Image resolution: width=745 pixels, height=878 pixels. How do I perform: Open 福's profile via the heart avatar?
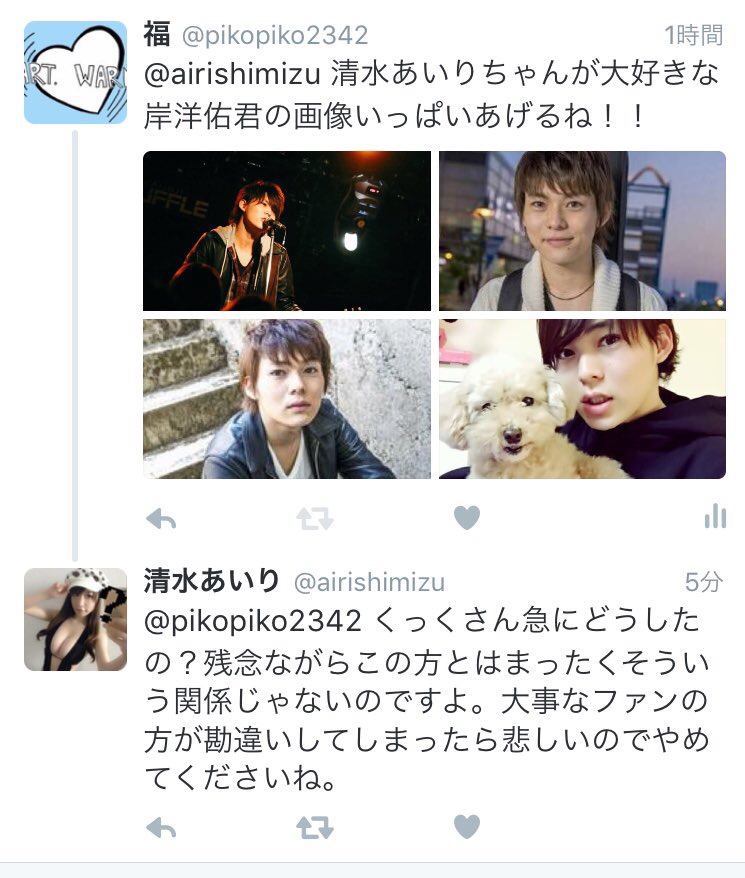75,72
